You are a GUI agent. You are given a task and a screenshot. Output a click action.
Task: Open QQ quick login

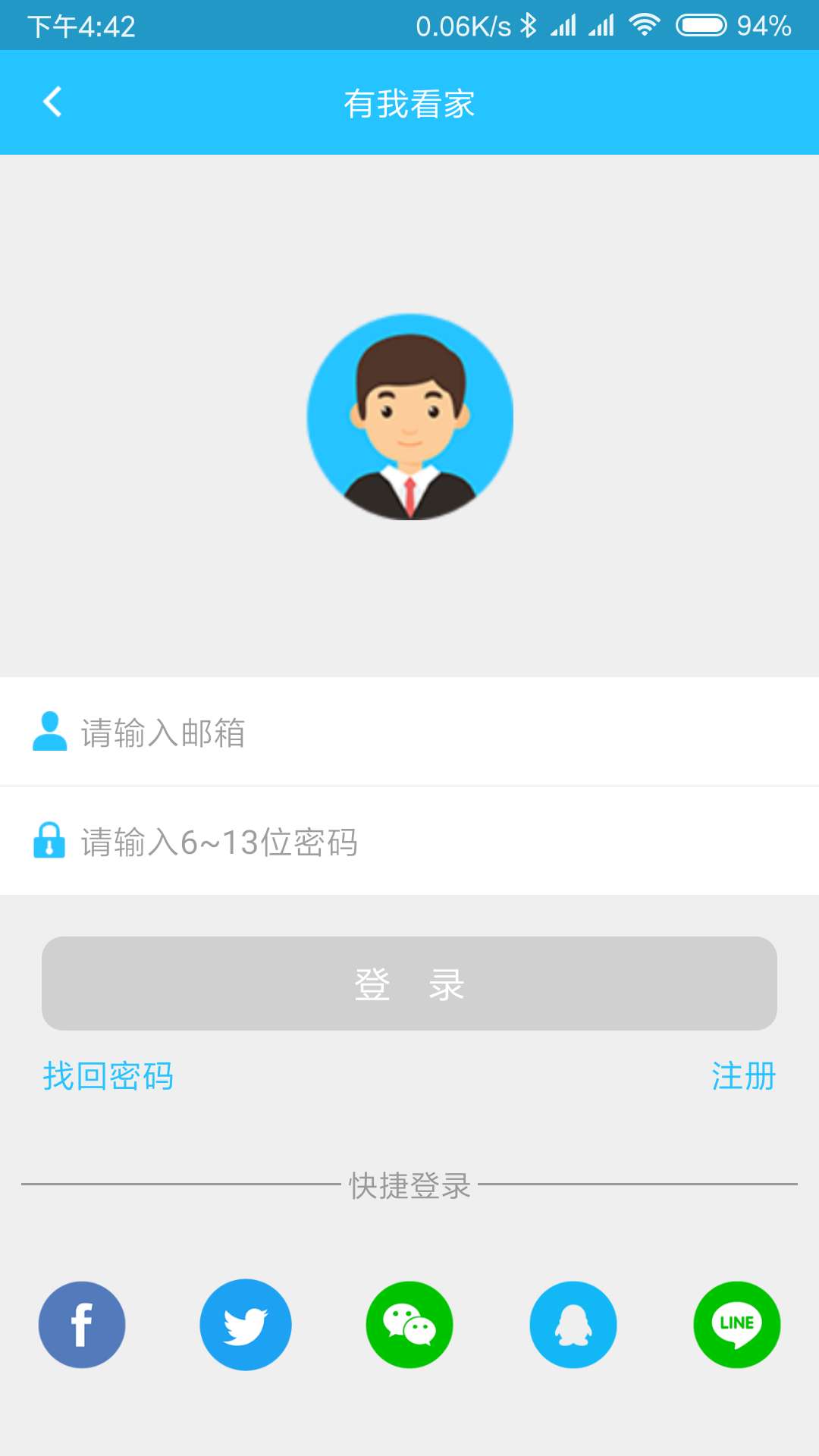(573, 1324)
